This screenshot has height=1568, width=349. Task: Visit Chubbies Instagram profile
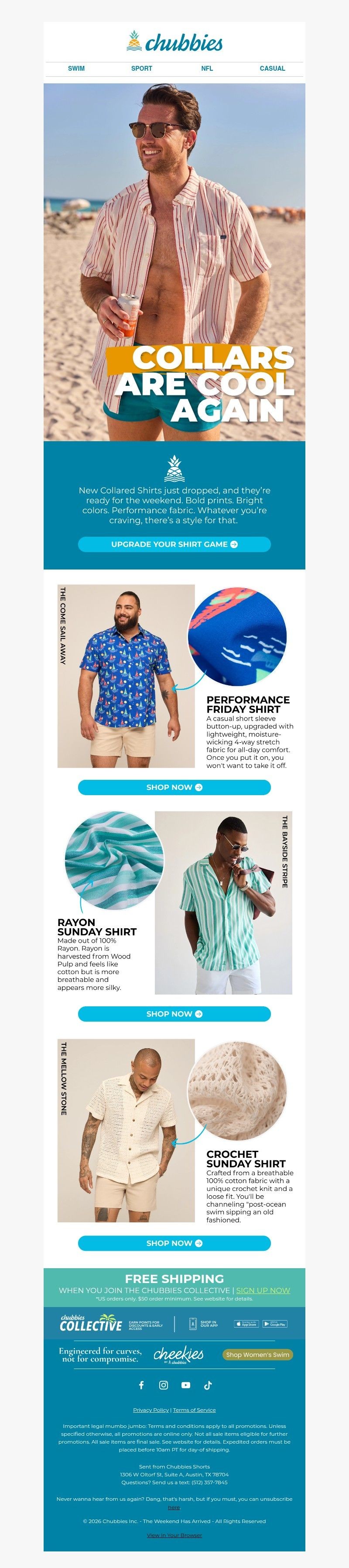pos(164,1385)
